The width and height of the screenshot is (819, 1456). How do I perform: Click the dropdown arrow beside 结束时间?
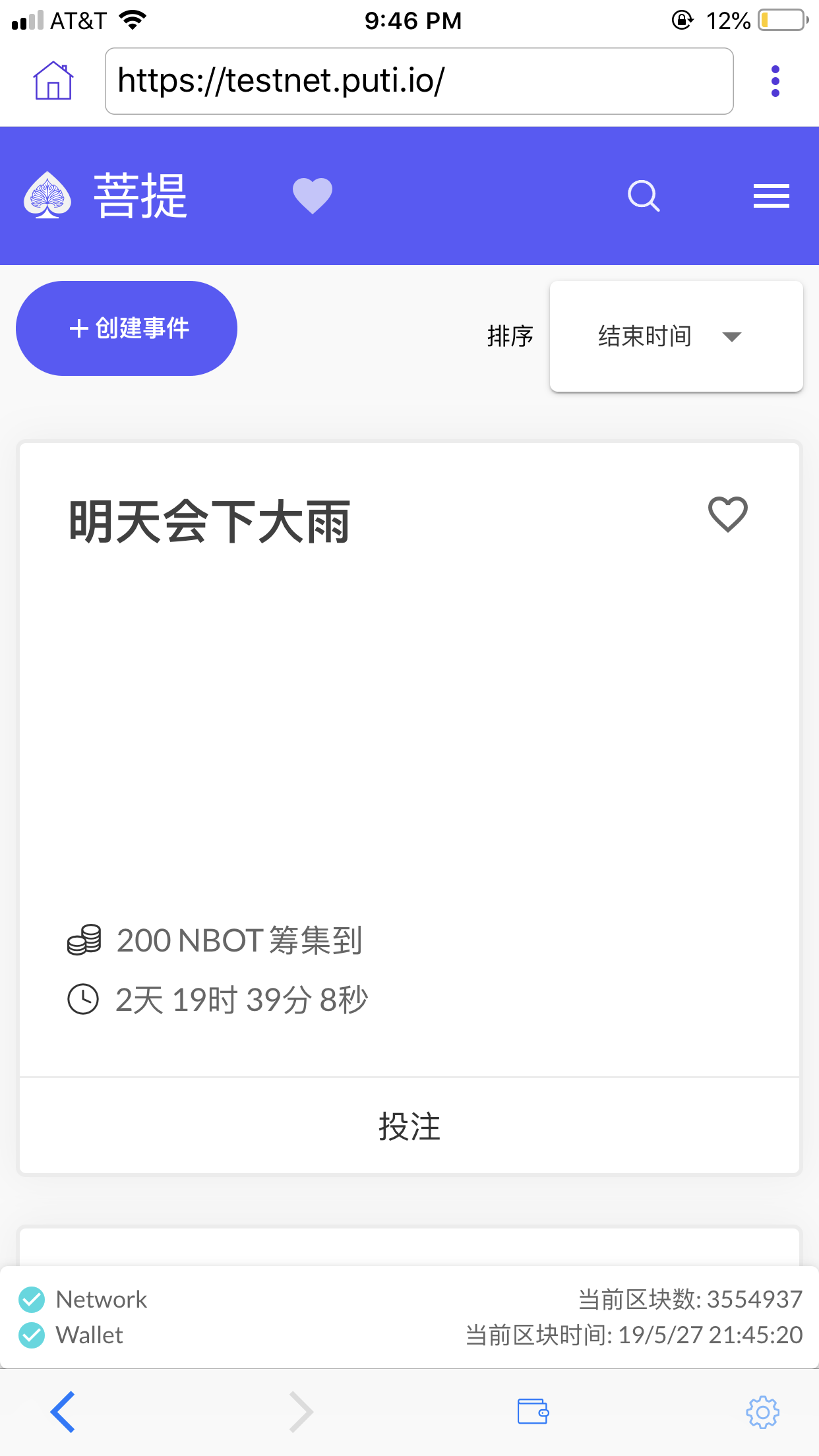732,337
